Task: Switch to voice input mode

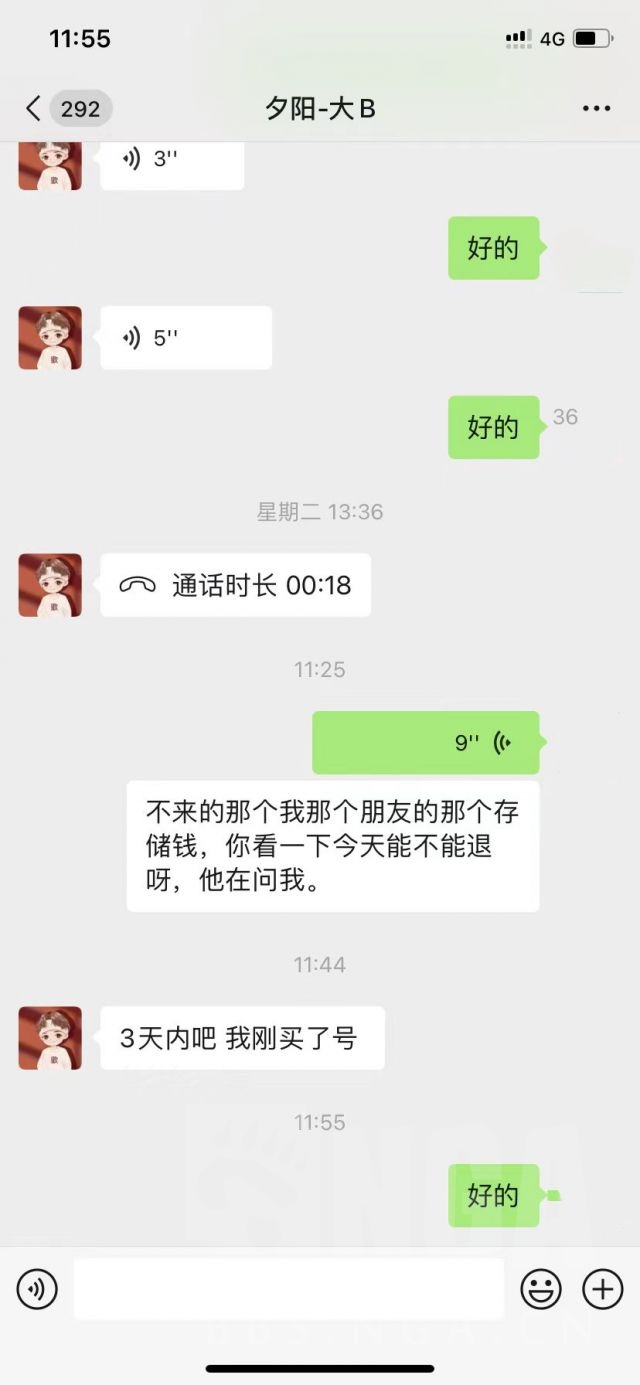Action: [x=37, y=1290]
